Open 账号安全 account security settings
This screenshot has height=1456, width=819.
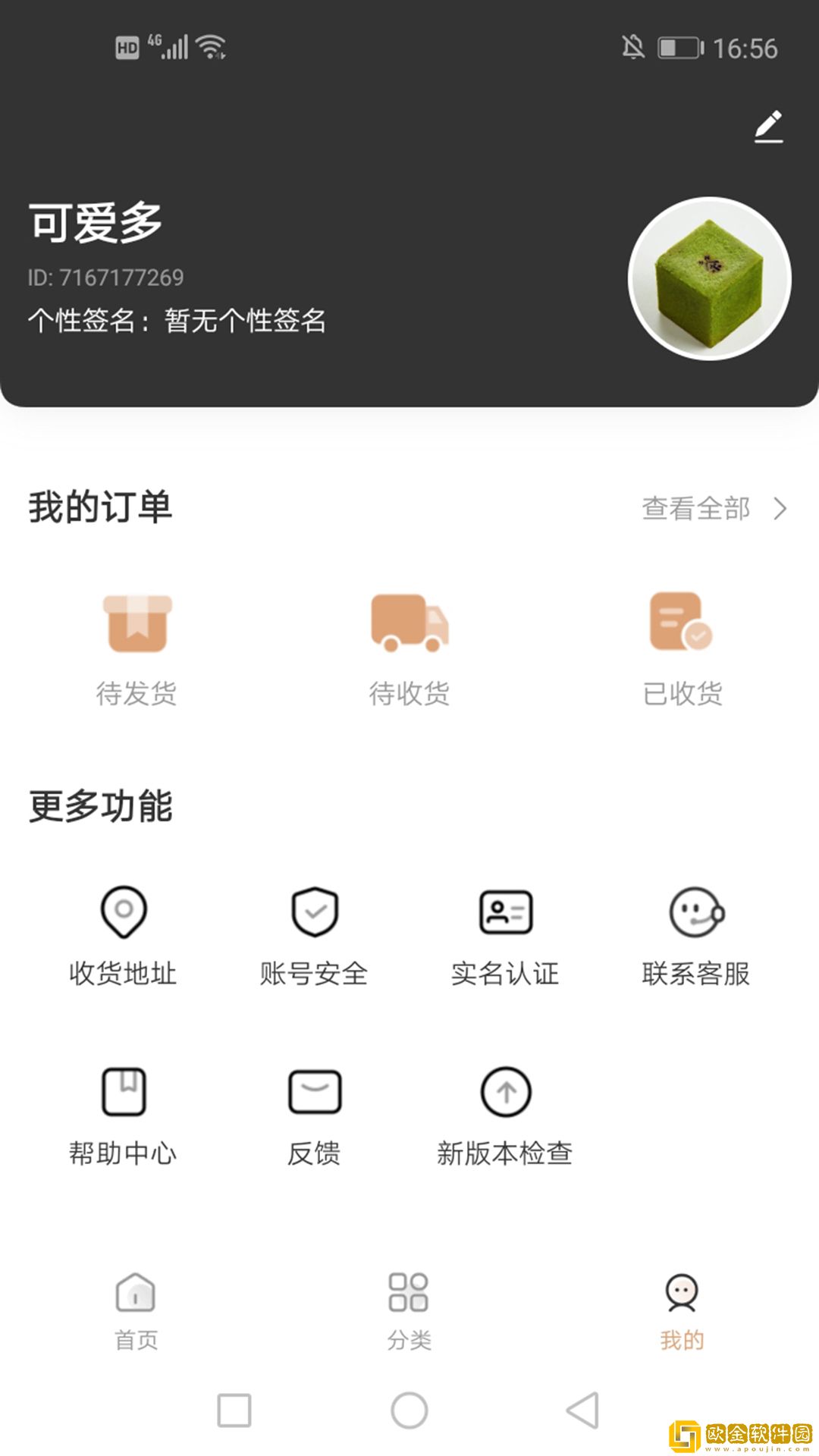pyautogui.click(x=313, y=937)
